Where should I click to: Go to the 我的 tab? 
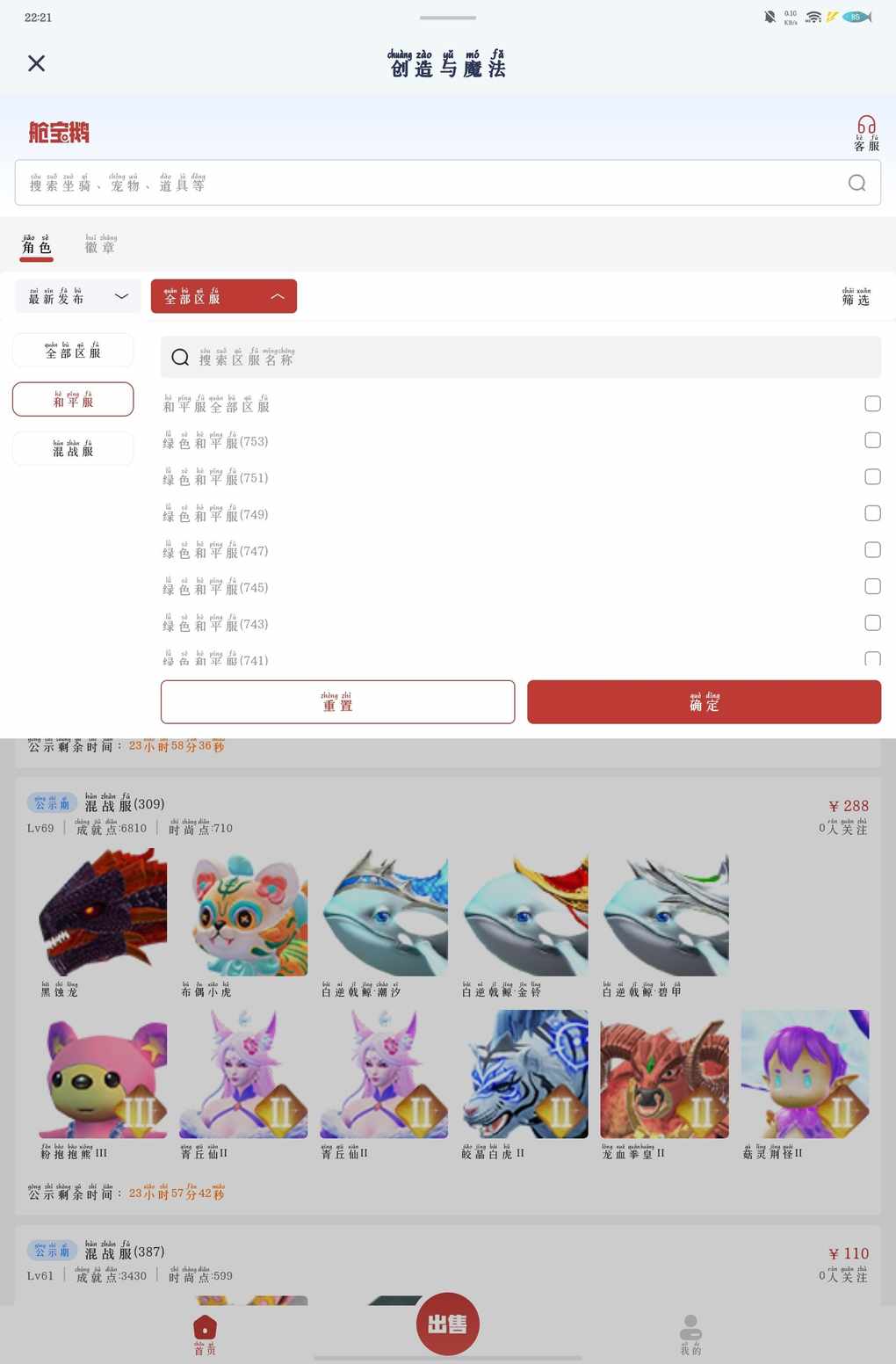pos(690,1334)
